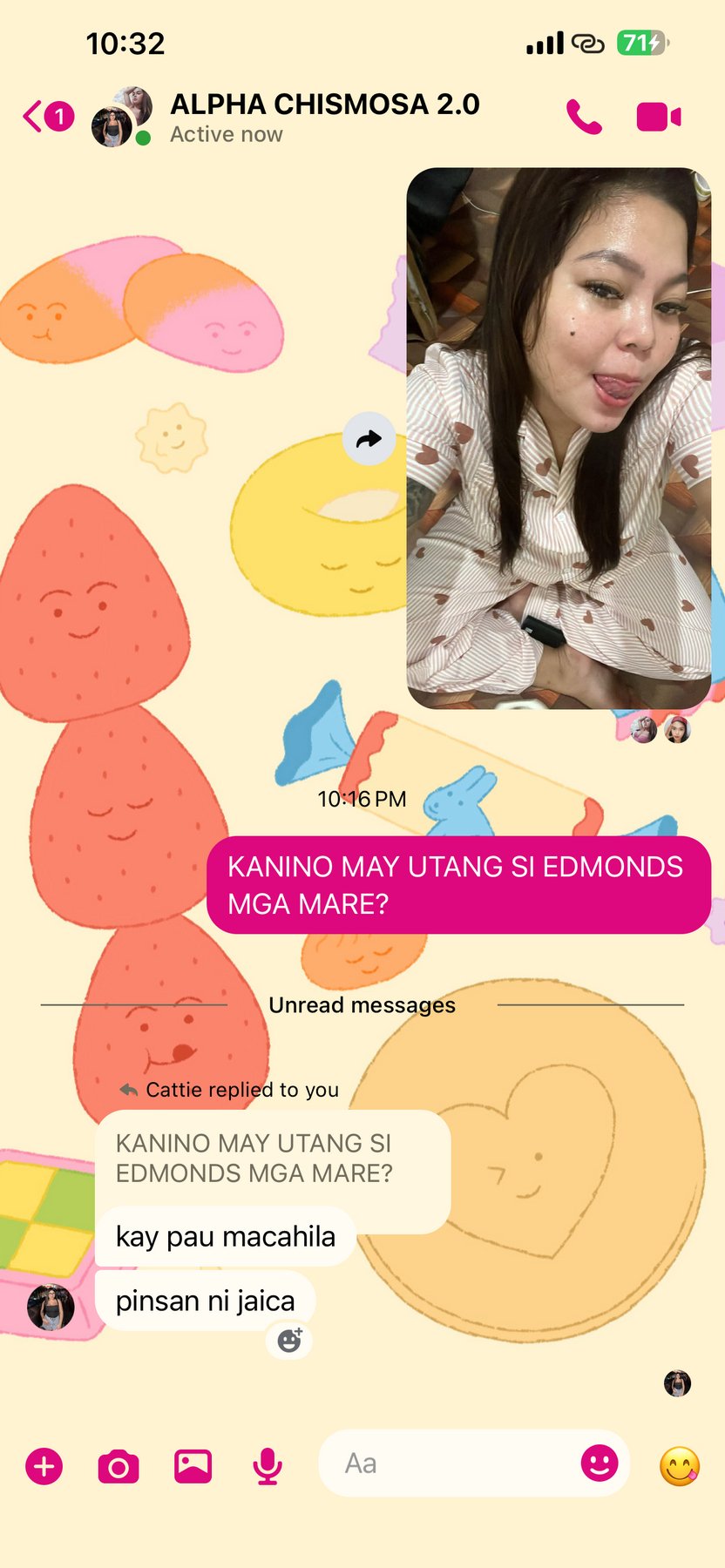Forward the photo with the share arrow
The image size is (725, 1568).
click(369, 438)
